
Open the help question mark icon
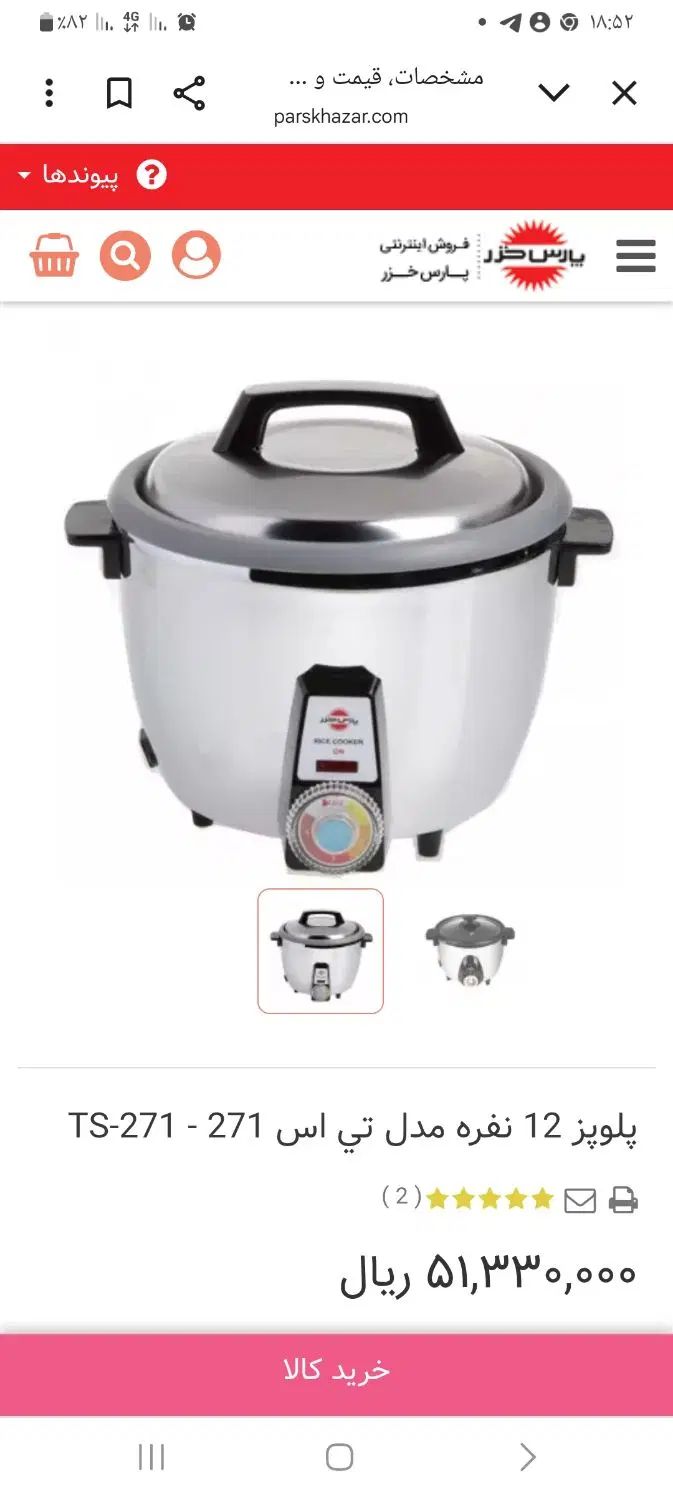[x=151, y=176]
